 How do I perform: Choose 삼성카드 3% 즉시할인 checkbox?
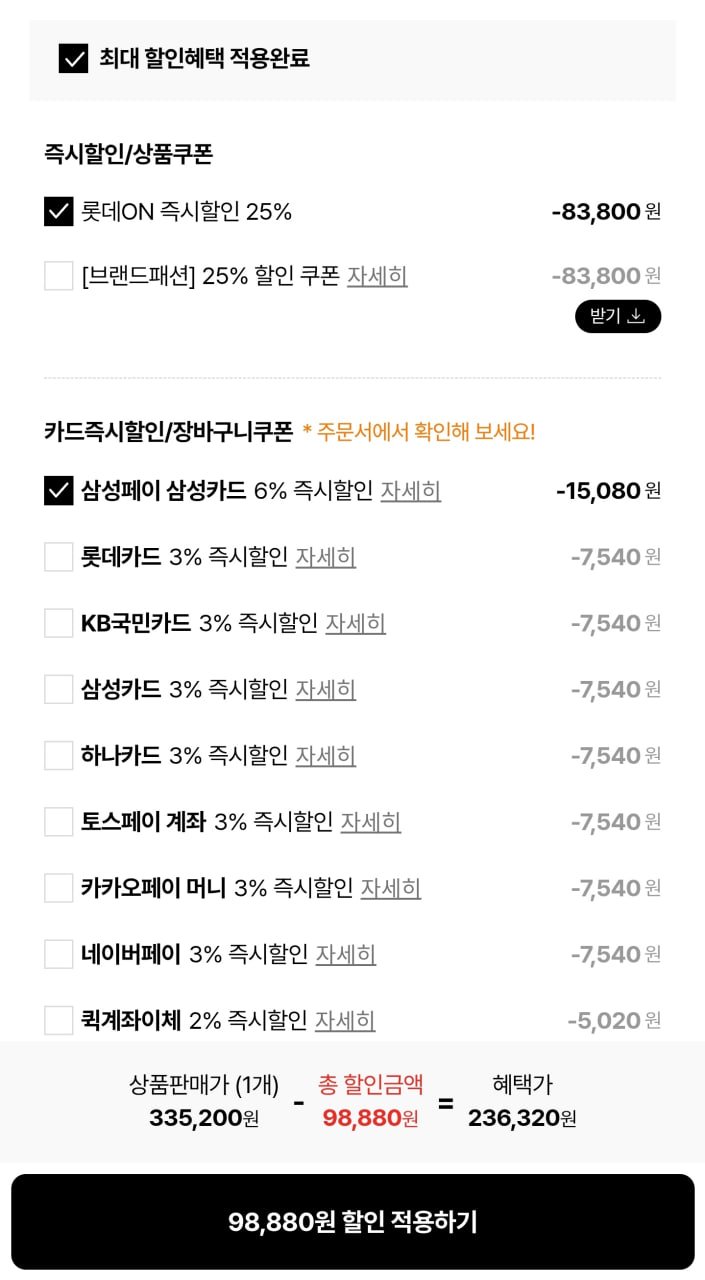tap(59, 689)
